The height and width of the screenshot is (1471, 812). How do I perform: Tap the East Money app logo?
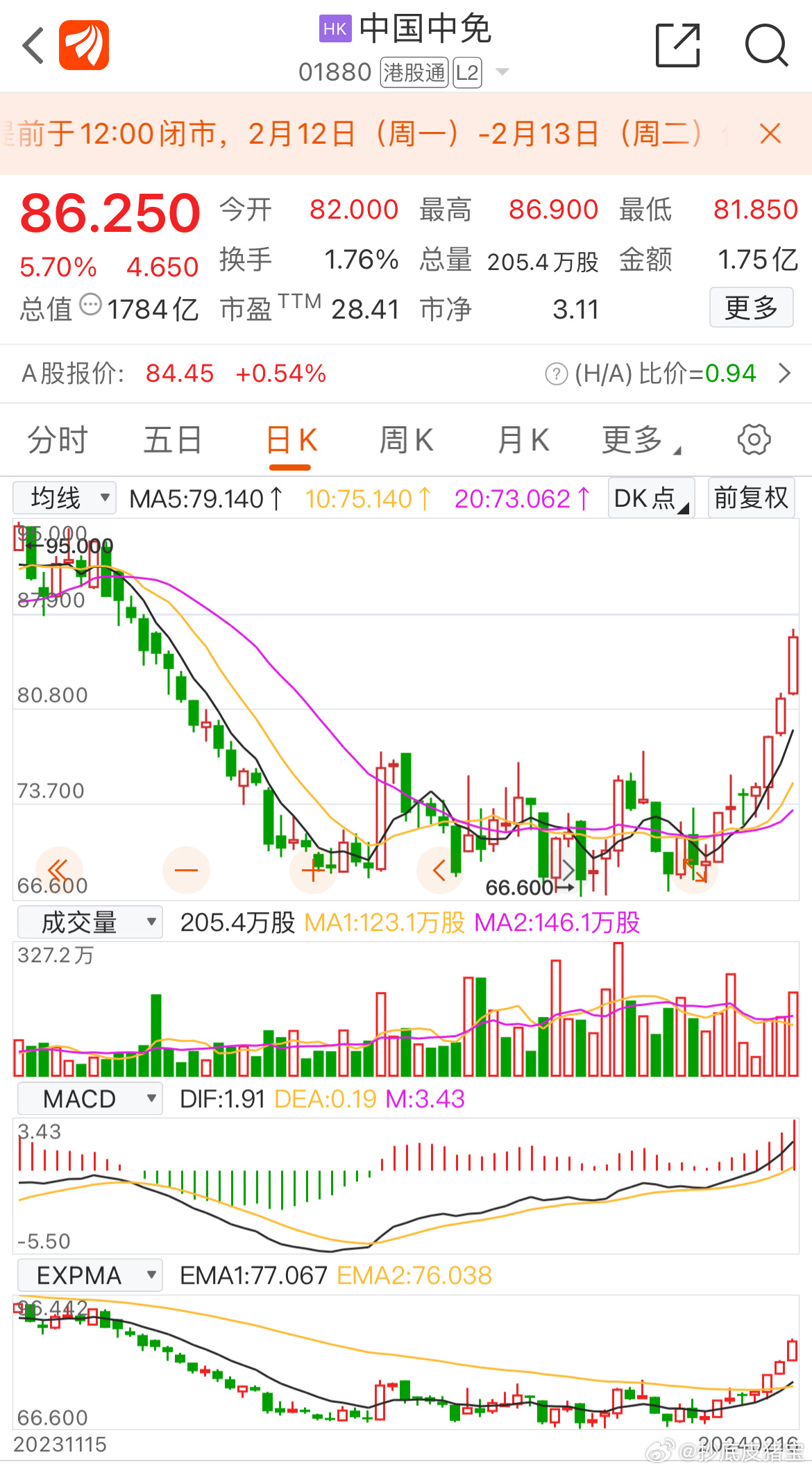pyautogui.click(x=86, y=45)
